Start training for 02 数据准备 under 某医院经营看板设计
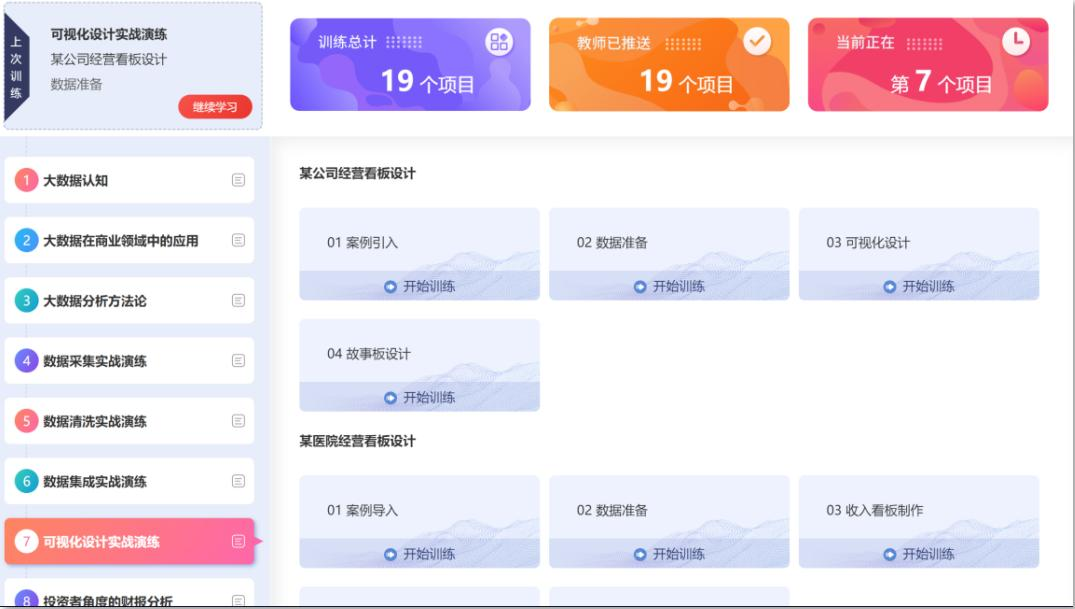This screenshot has height=609, width=1075. pyautogui.click(x=669, y=554)
